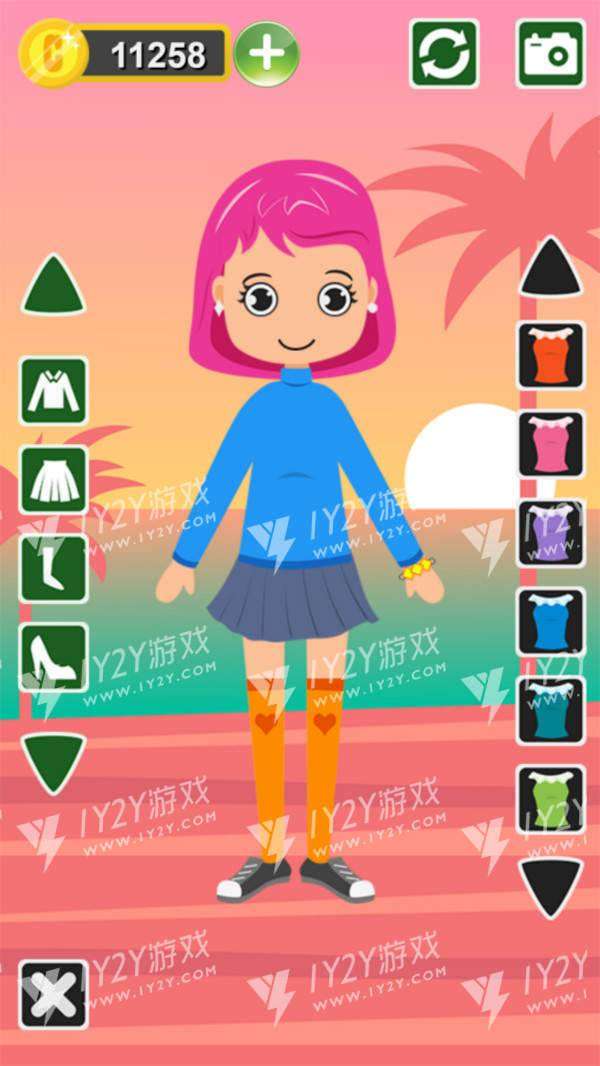Choose the socks category
600x1066 pixels.
(x=54, y=568)
